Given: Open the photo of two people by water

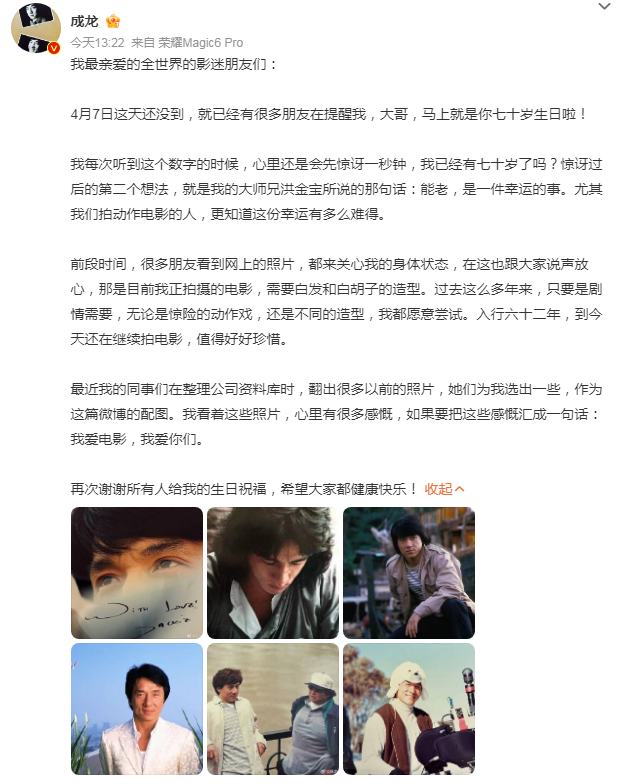Looking at the screenshot, I should [272, 708].
